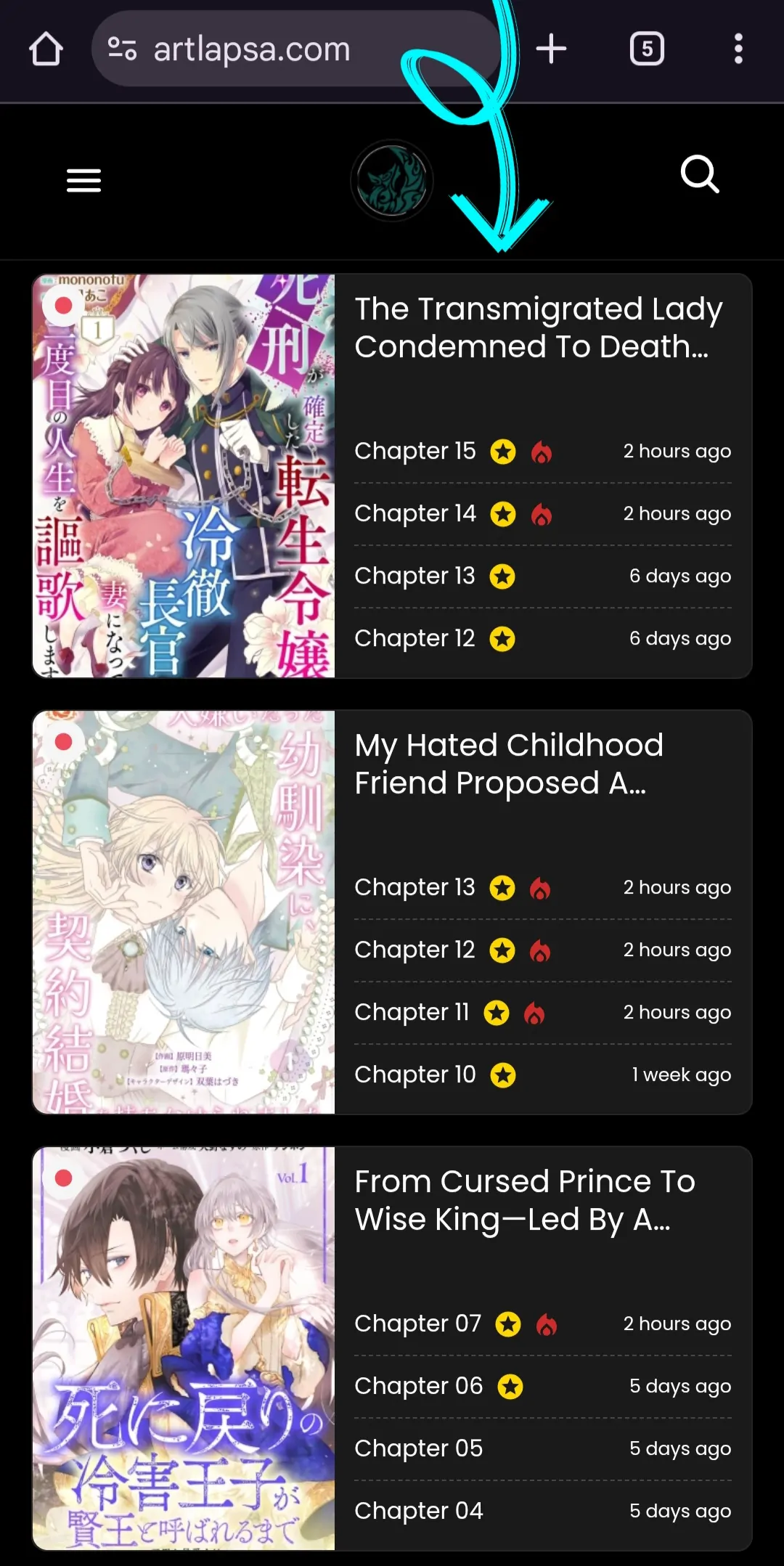
Task: Open a new browser tab
Action: (x=551, y=49)
